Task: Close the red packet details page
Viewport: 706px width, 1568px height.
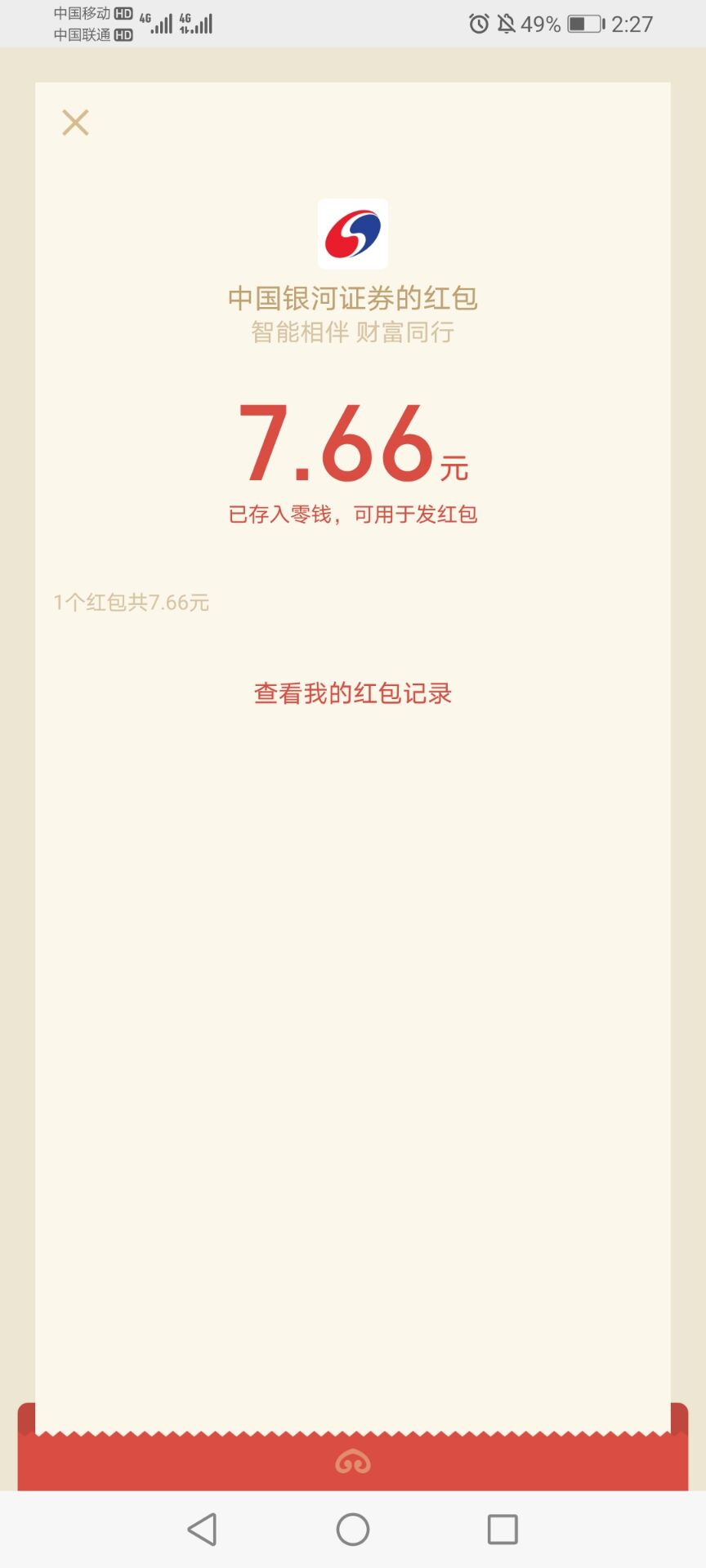Action: tap(75, 122)
